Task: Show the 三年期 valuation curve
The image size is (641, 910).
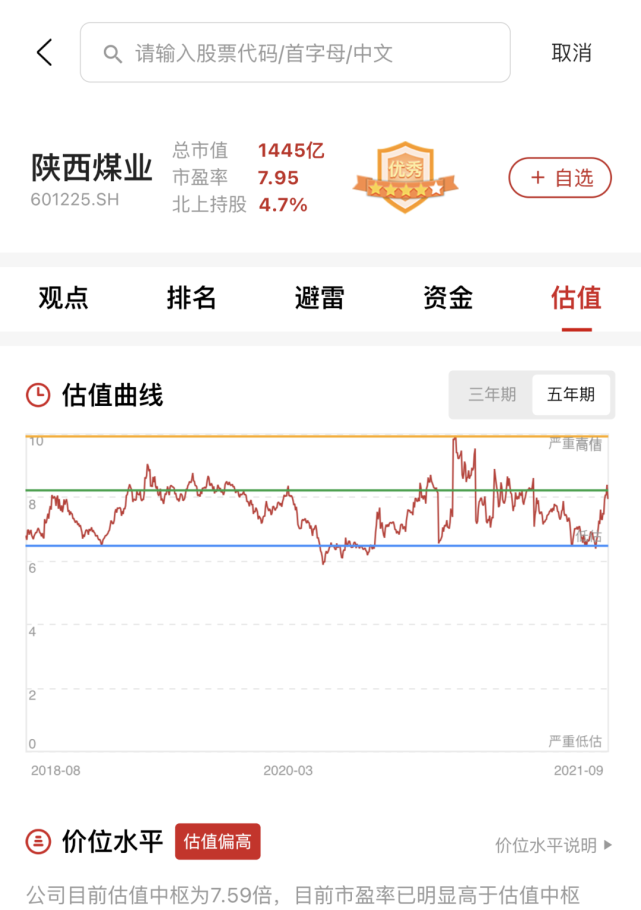Action: 492,395
